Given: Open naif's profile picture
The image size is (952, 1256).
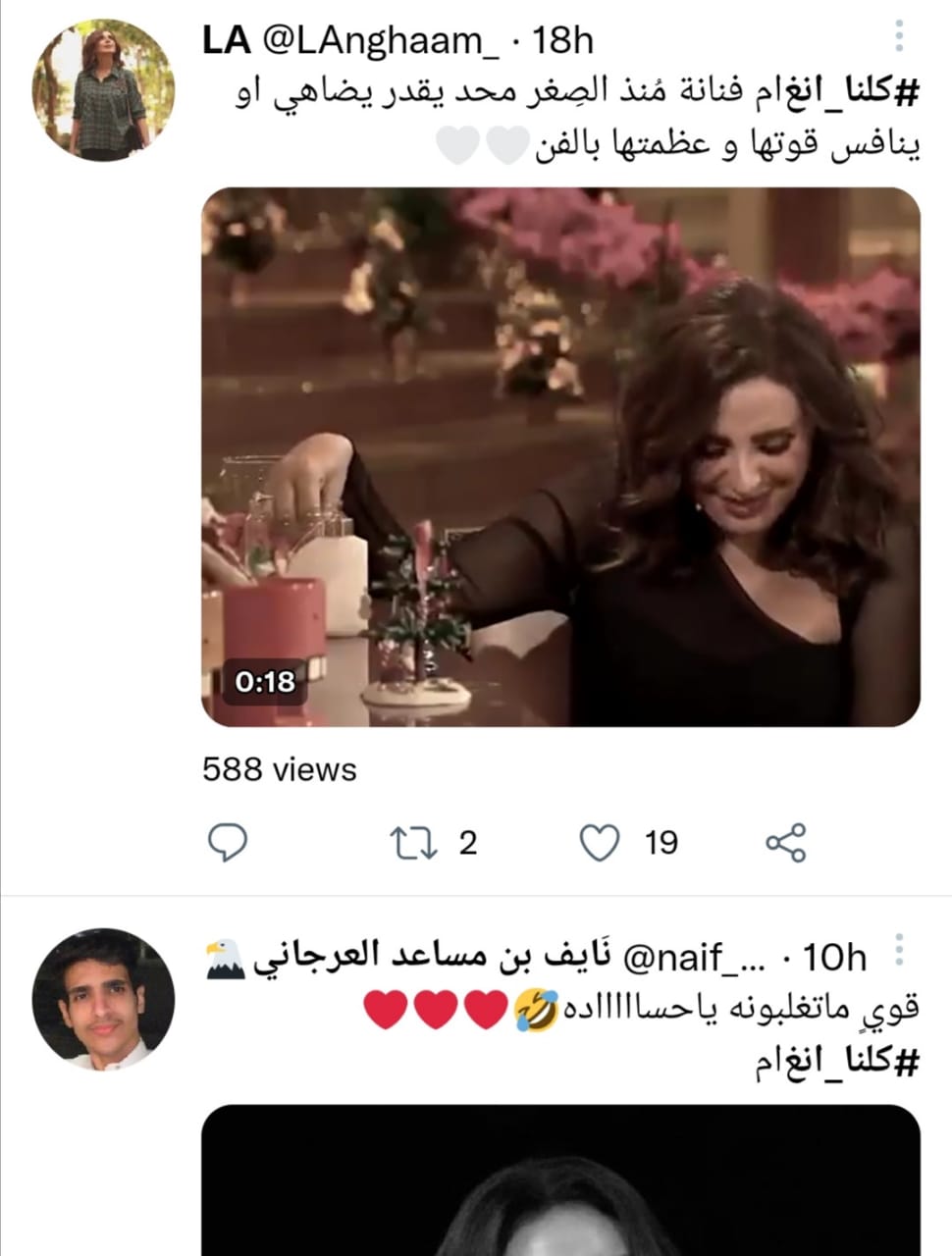Looking at the screenshot, I should (103, 999).
